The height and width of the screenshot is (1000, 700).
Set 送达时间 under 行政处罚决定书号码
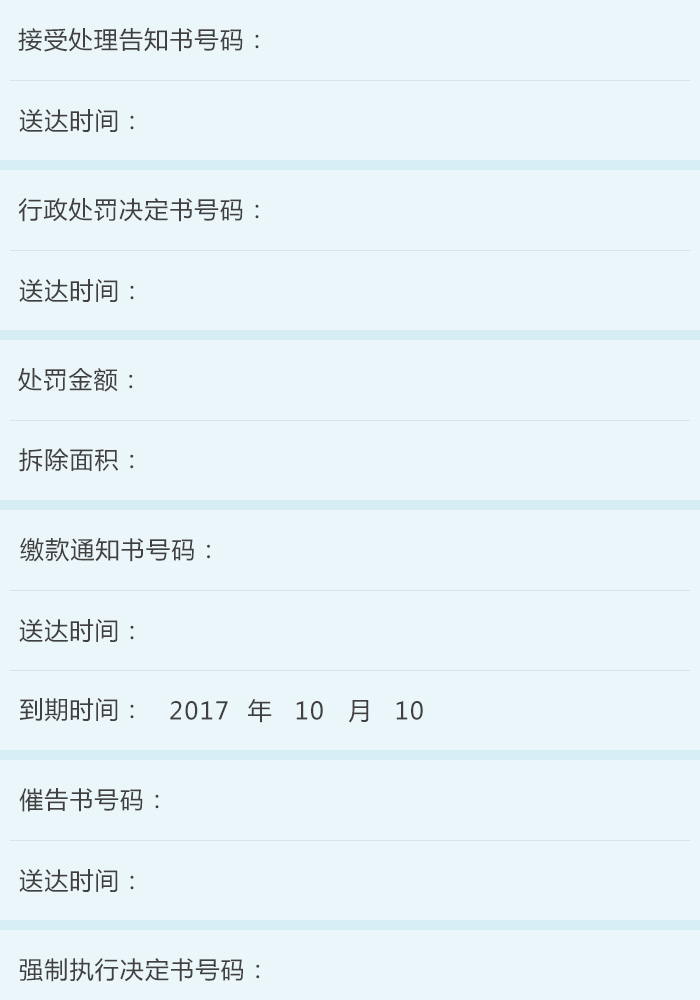coord(410,291)
